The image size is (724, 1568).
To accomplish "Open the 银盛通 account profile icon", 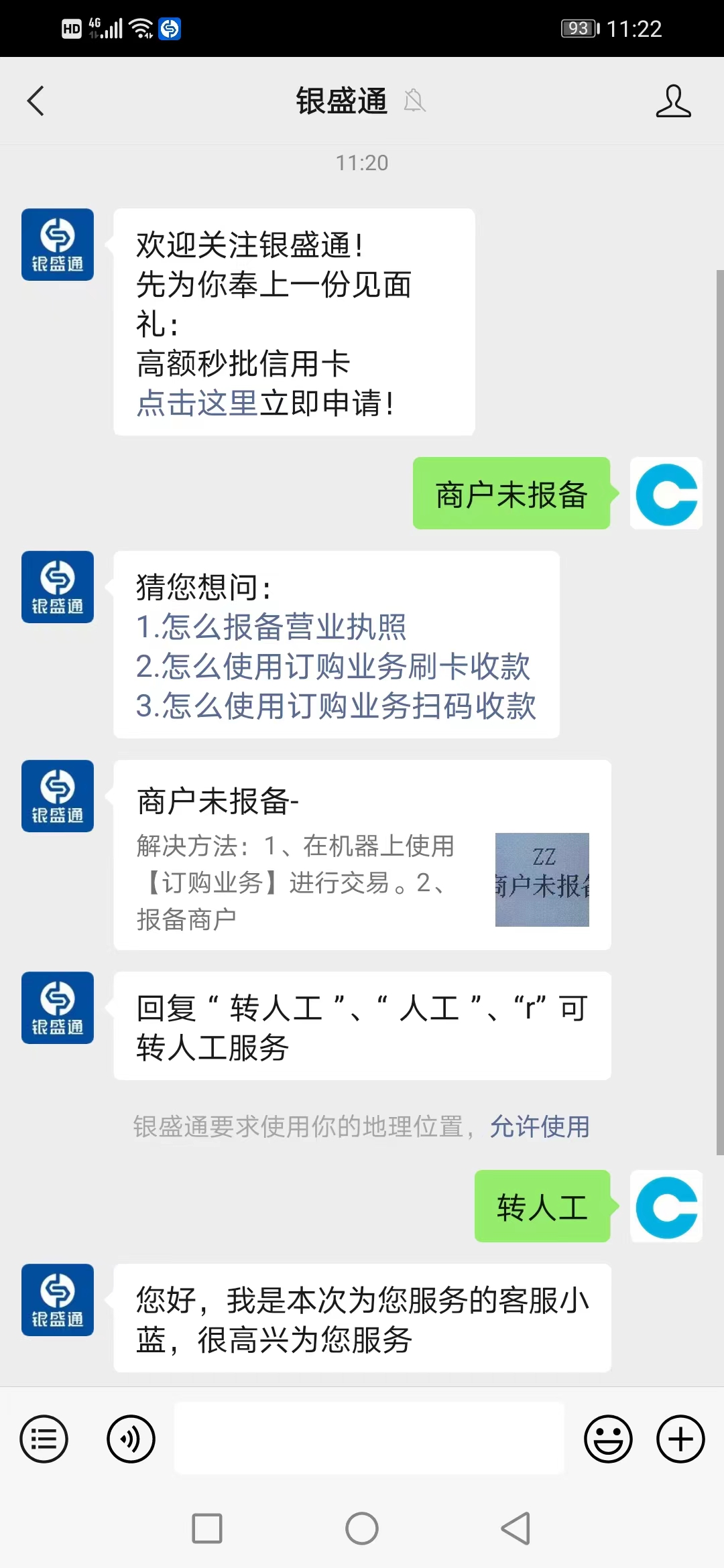I will [x=673, y=101].
